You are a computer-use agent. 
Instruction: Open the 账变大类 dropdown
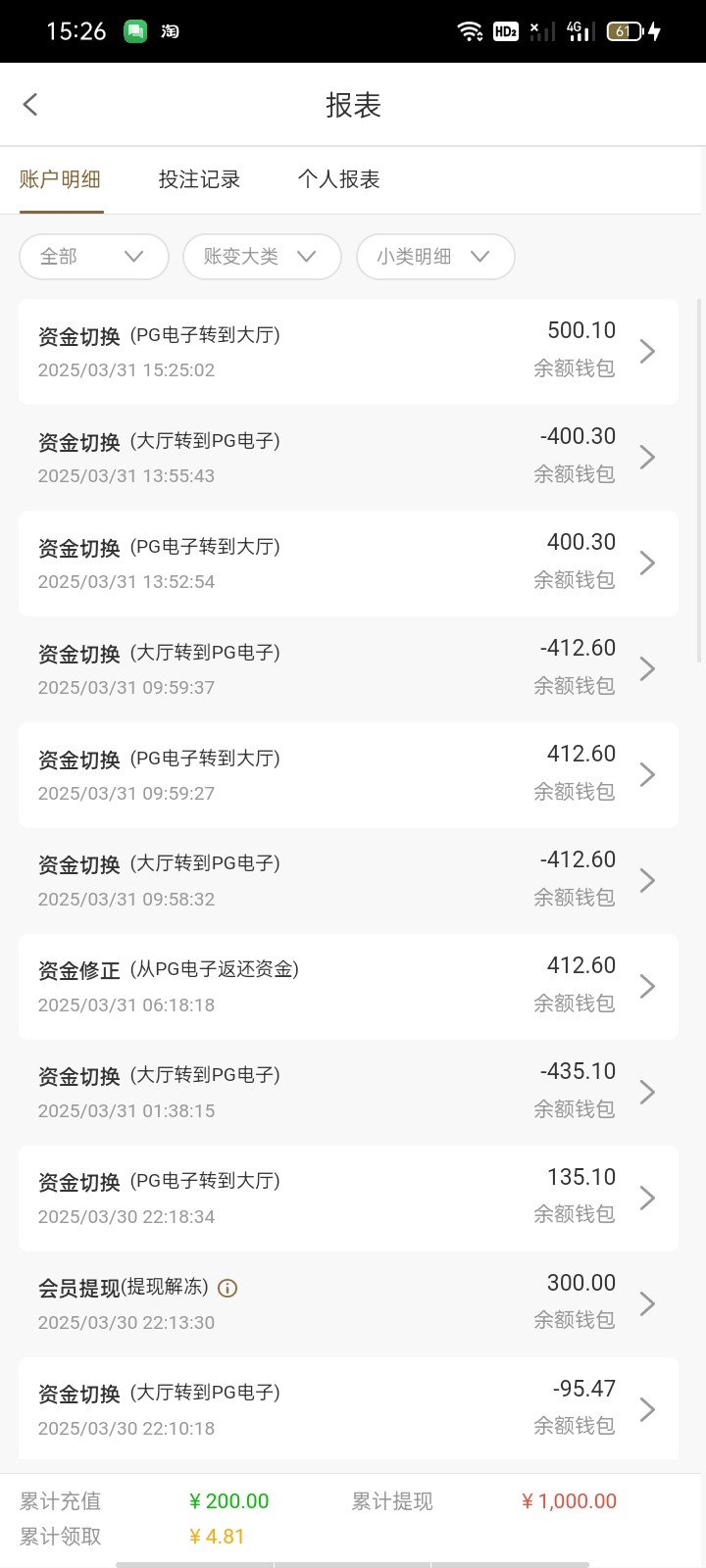[262, 257]
